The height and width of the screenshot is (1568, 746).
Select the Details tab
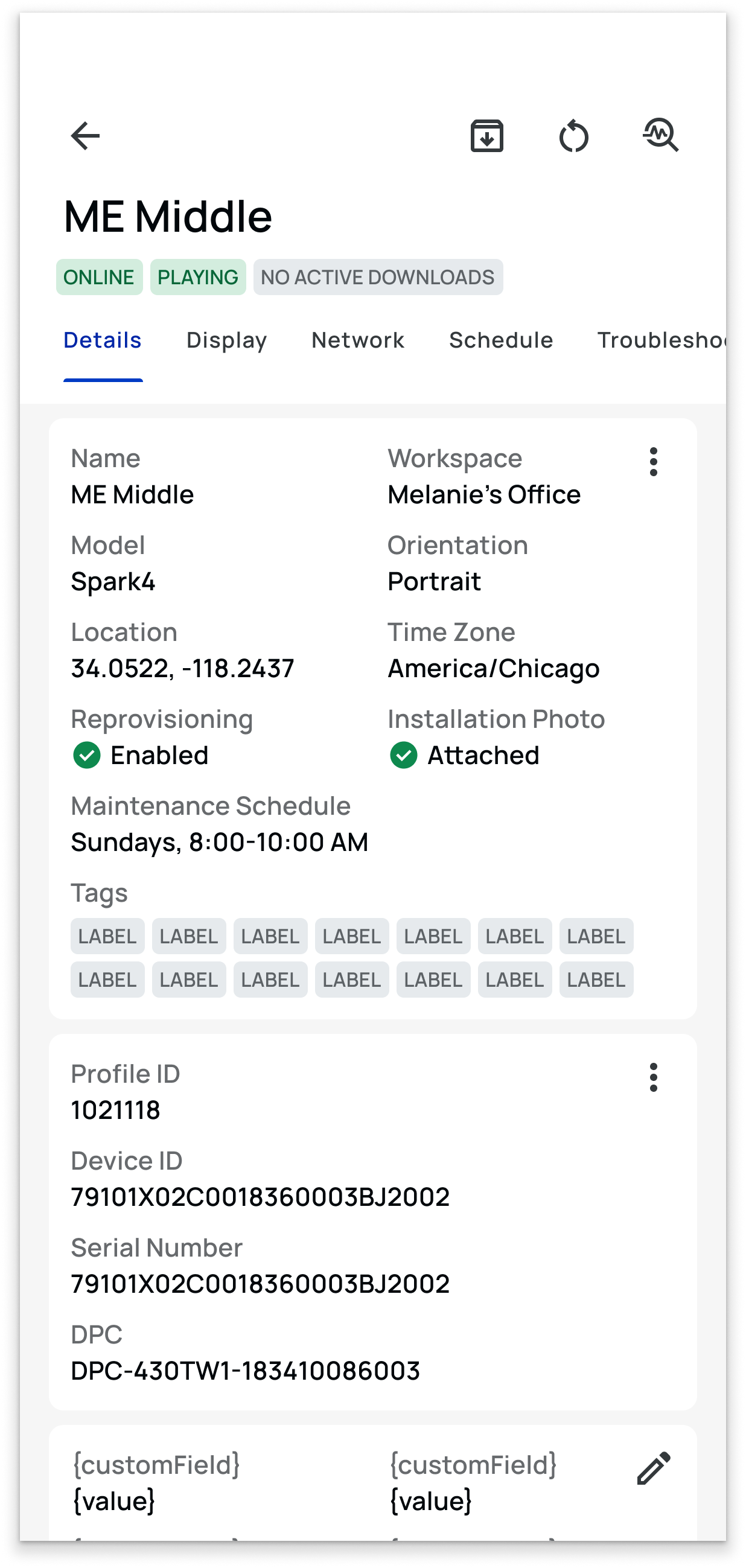(x=103, y=340)
